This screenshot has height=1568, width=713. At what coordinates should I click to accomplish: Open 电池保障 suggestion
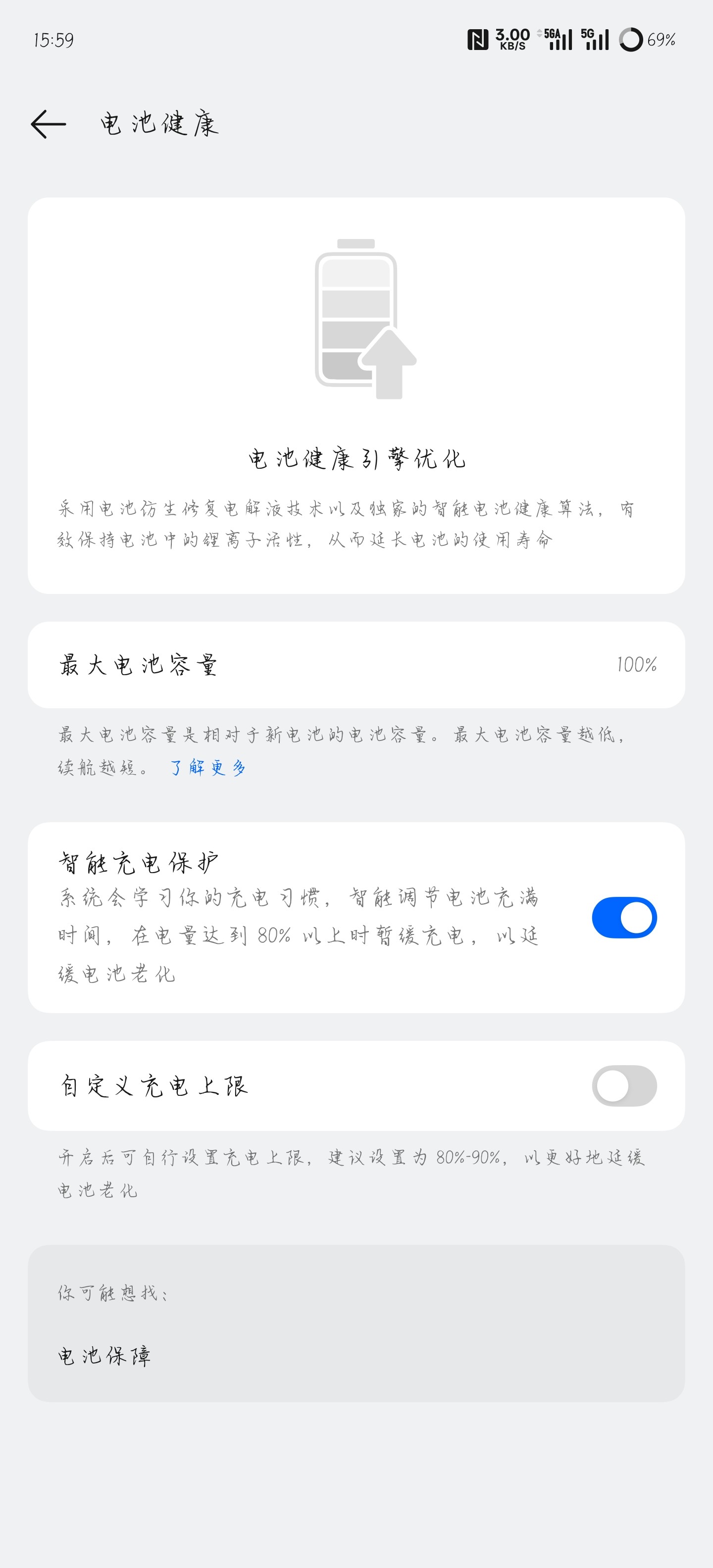click(x=105, y=1356)
